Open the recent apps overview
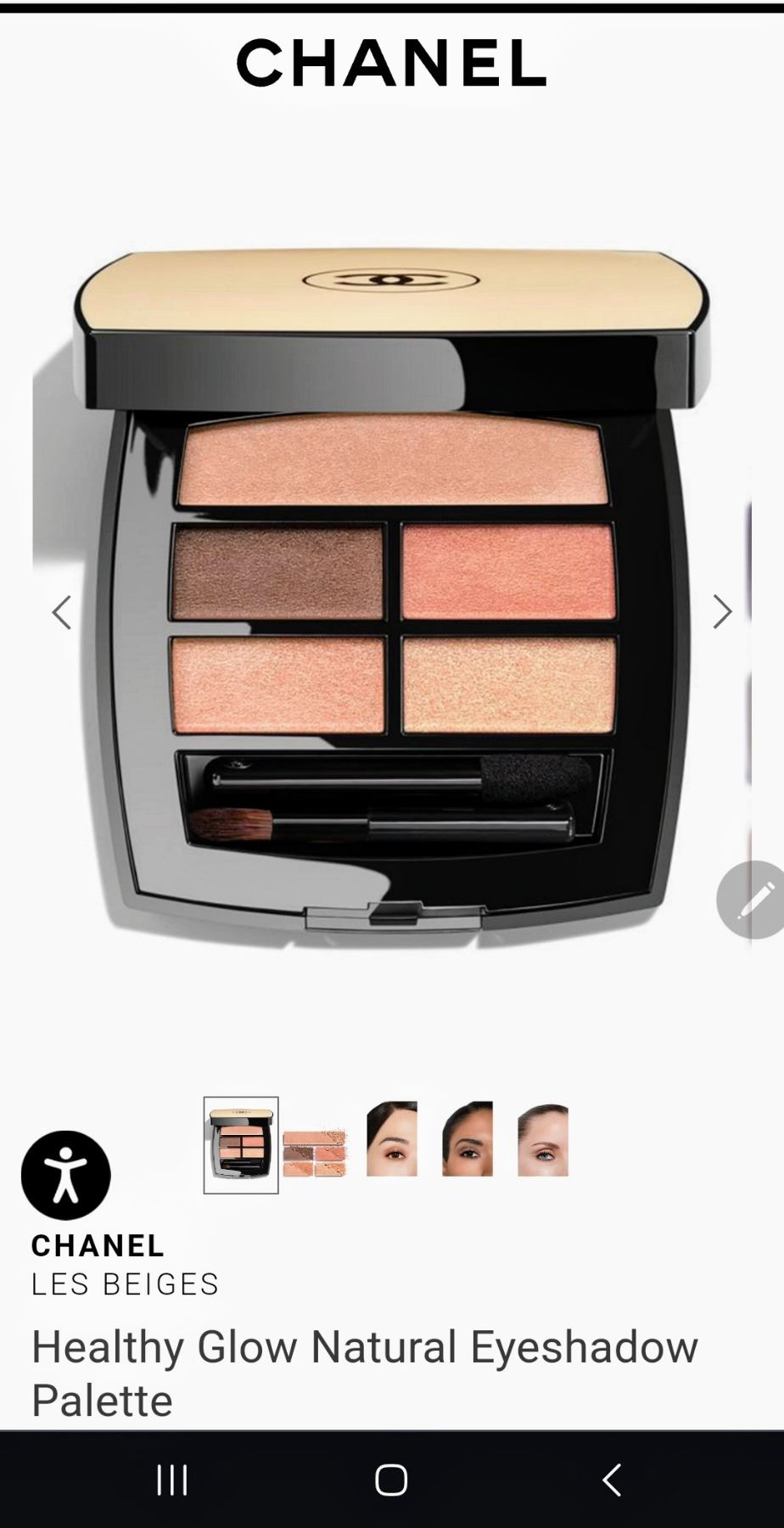Image resolution: width=784 pixels, height=1528 pixels. point(172,1480)
